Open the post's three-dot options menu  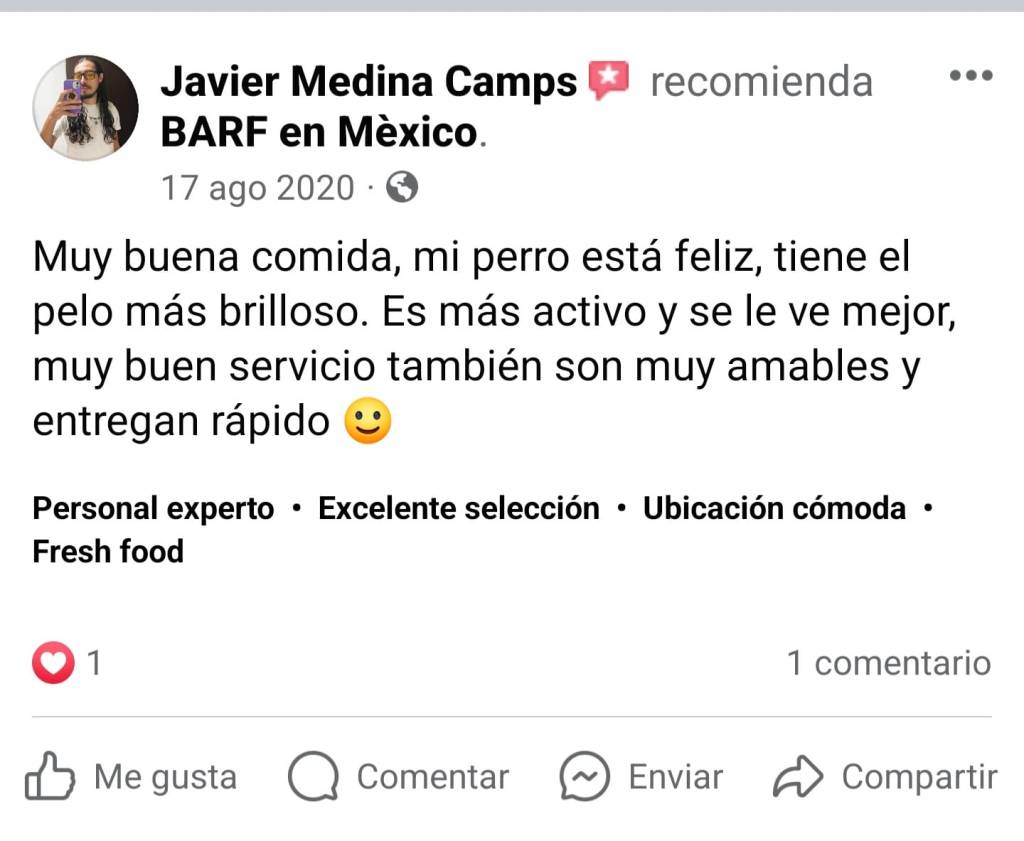969,77
